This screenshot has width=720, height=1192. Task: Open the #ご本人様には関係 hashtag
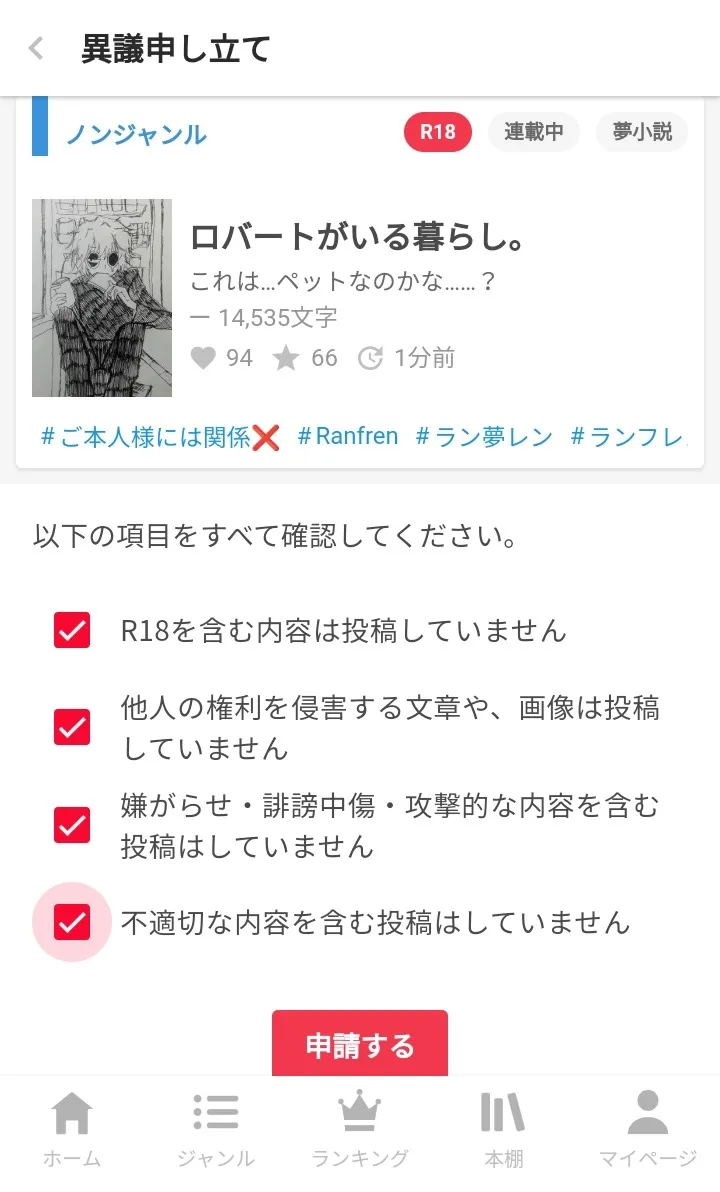(160, 436)
